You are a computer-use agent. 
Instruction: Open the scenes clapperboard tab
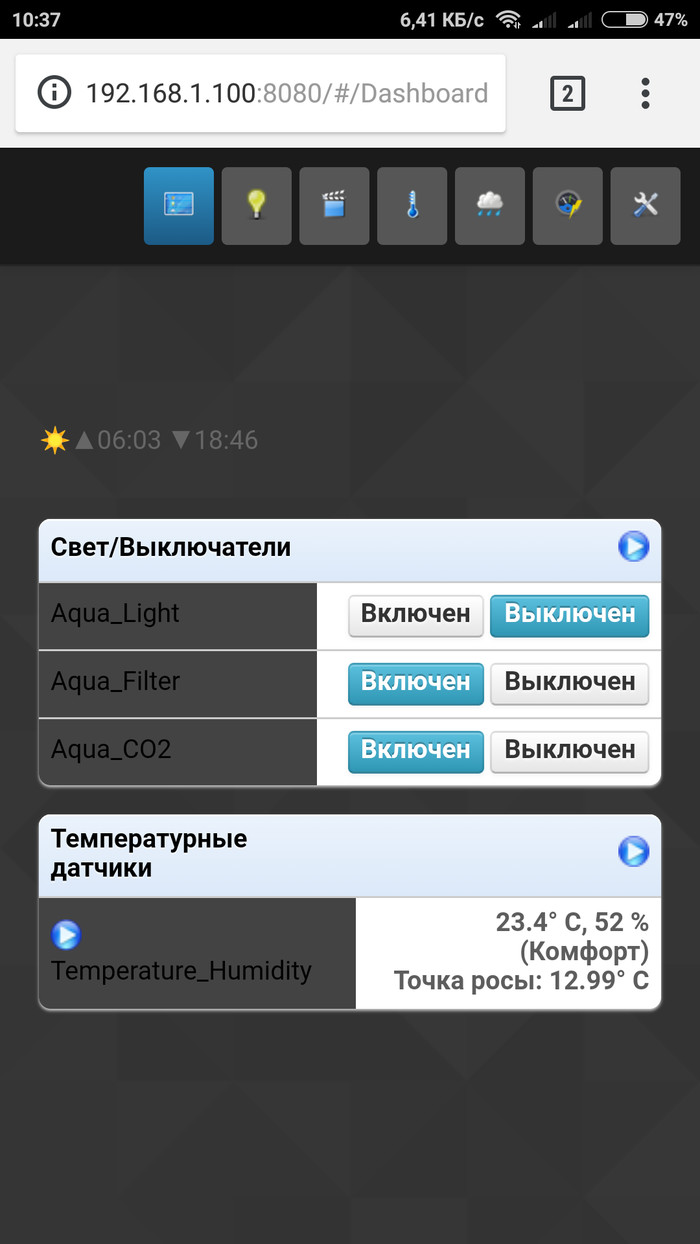pyautogui.click(x=334, y=205)
